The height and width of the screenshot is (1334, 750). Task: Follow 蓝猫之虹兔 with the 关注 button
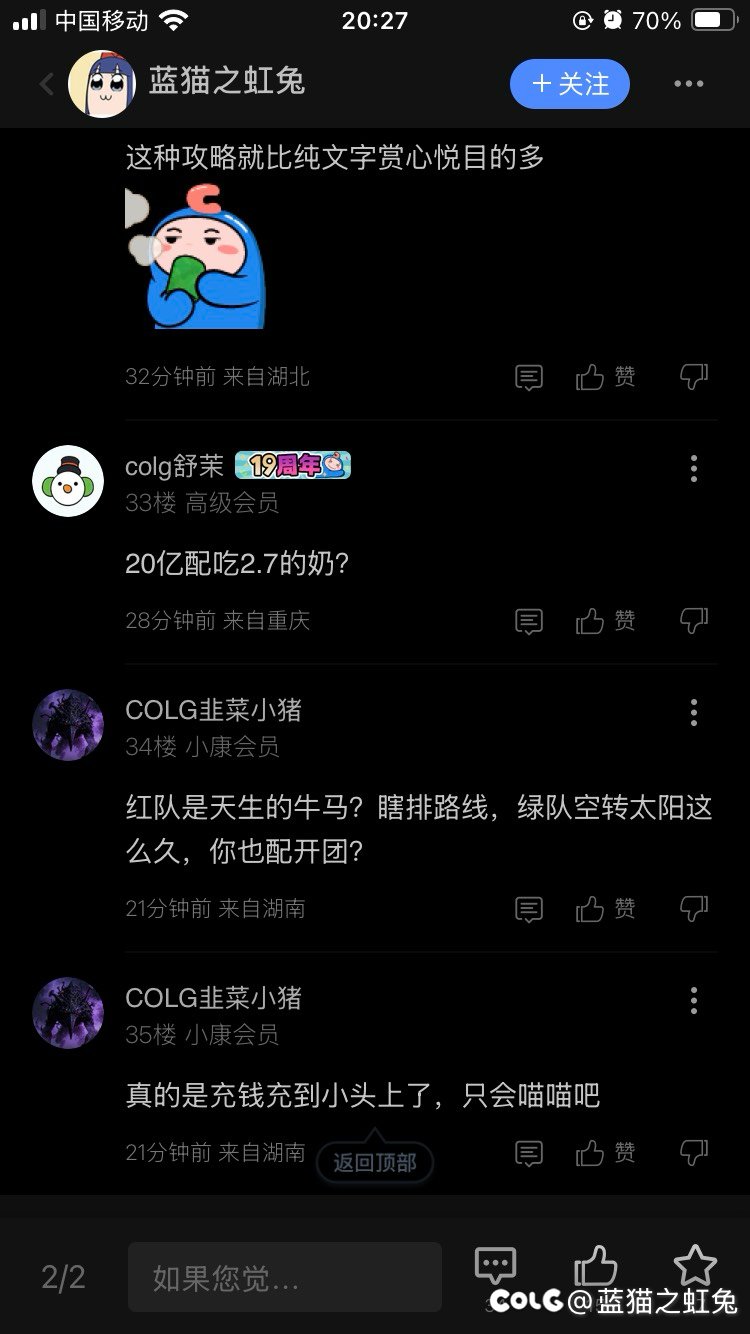[x=569, y=84]
